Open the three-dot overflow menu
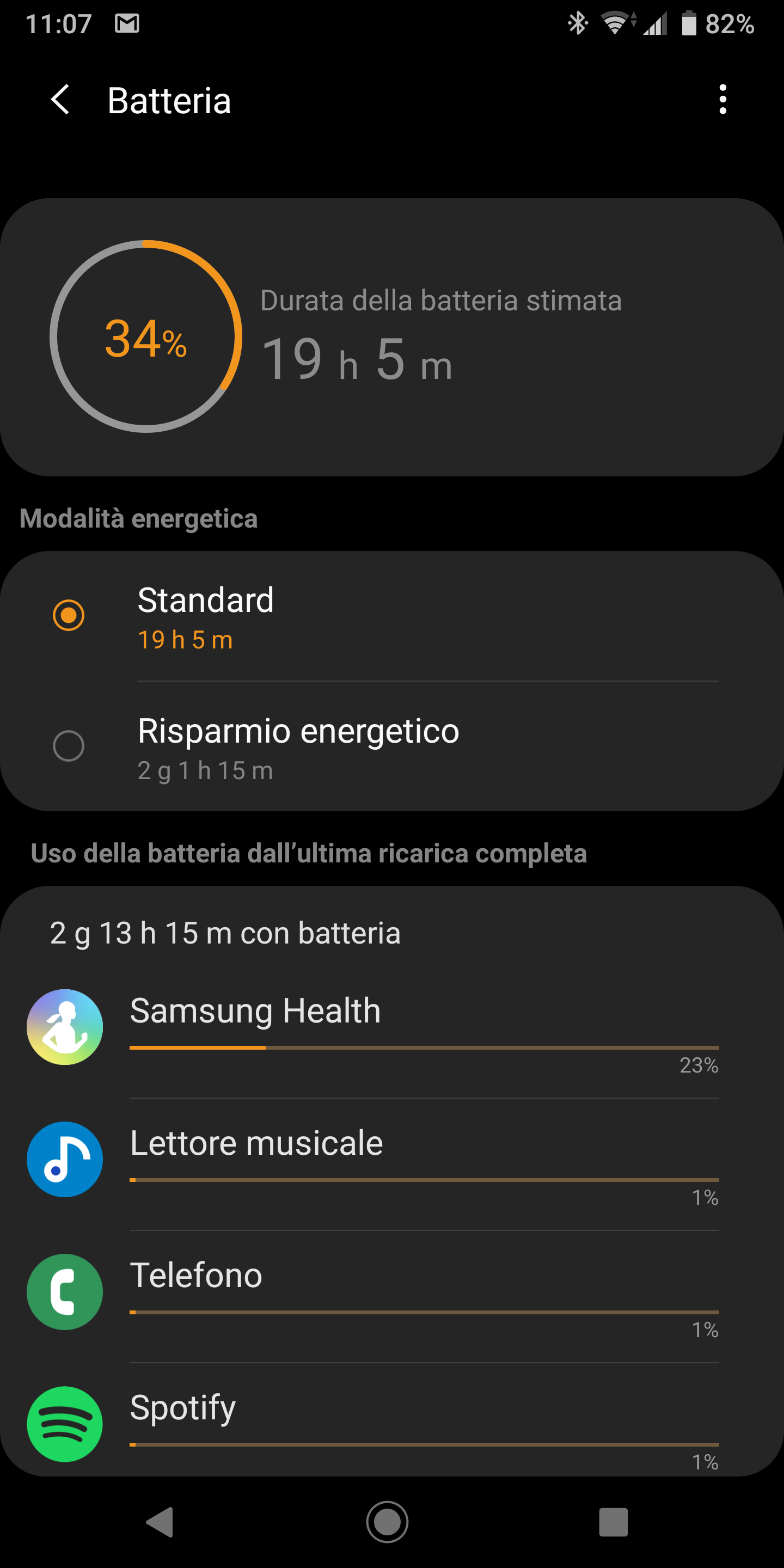 [x=722, y=100]
